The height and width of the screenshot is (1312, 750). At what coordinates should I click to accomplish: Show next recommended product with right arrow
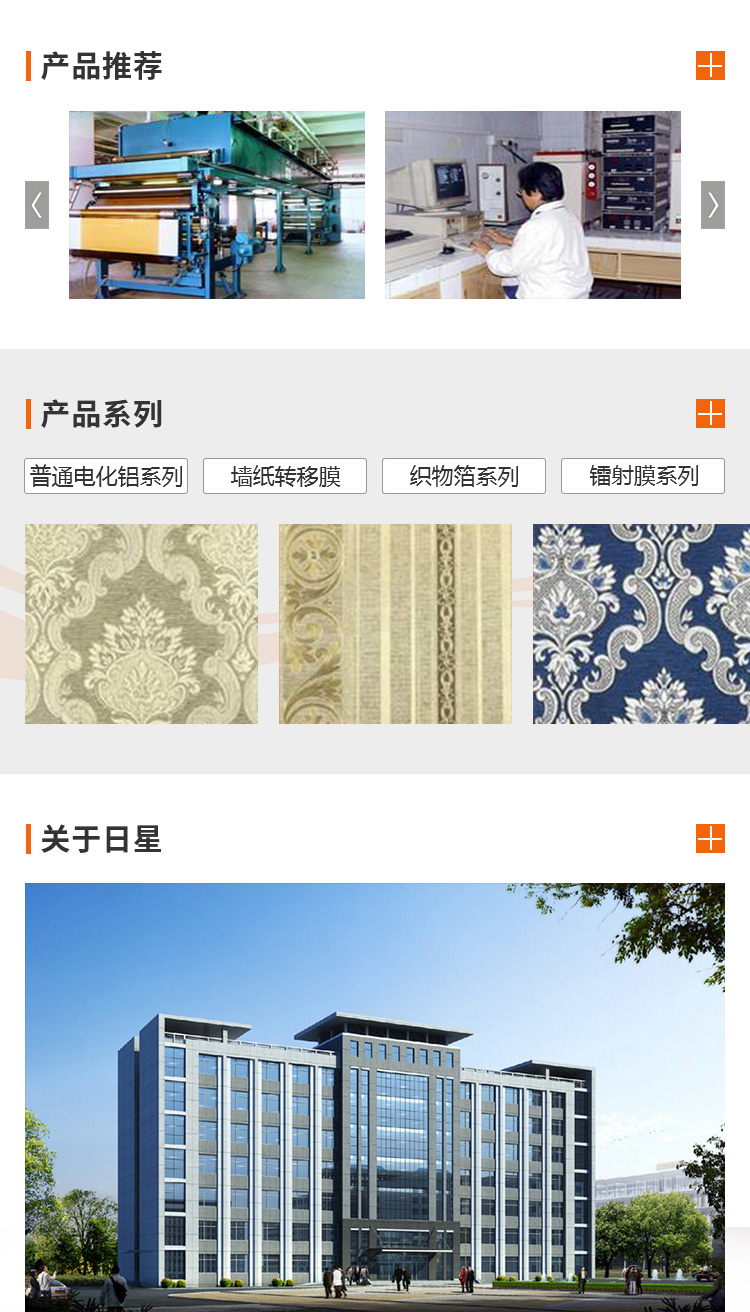tap(713, 205)
